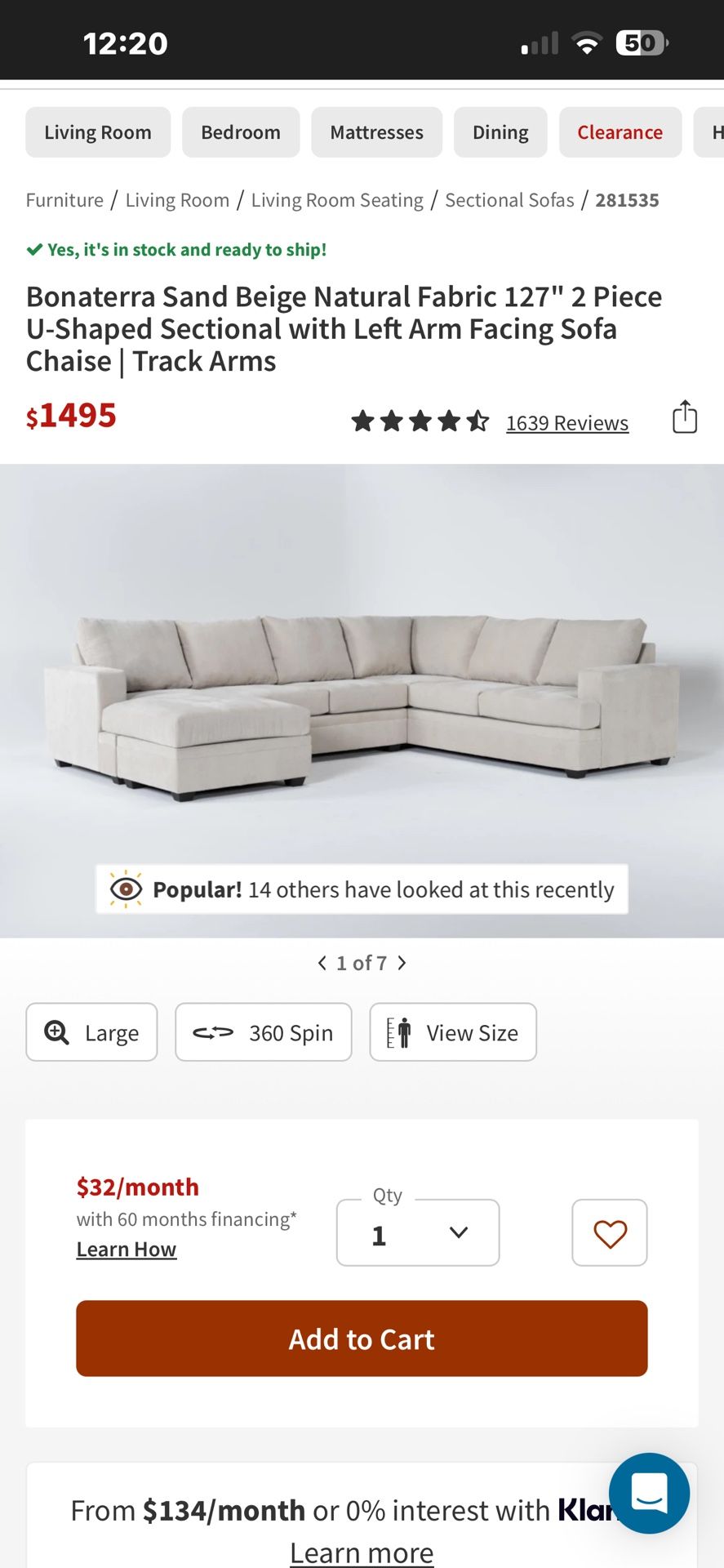Screen dimensions: 724x1568
Task: Activate the 360 Spin product viewer
Action: point(263,1031)
